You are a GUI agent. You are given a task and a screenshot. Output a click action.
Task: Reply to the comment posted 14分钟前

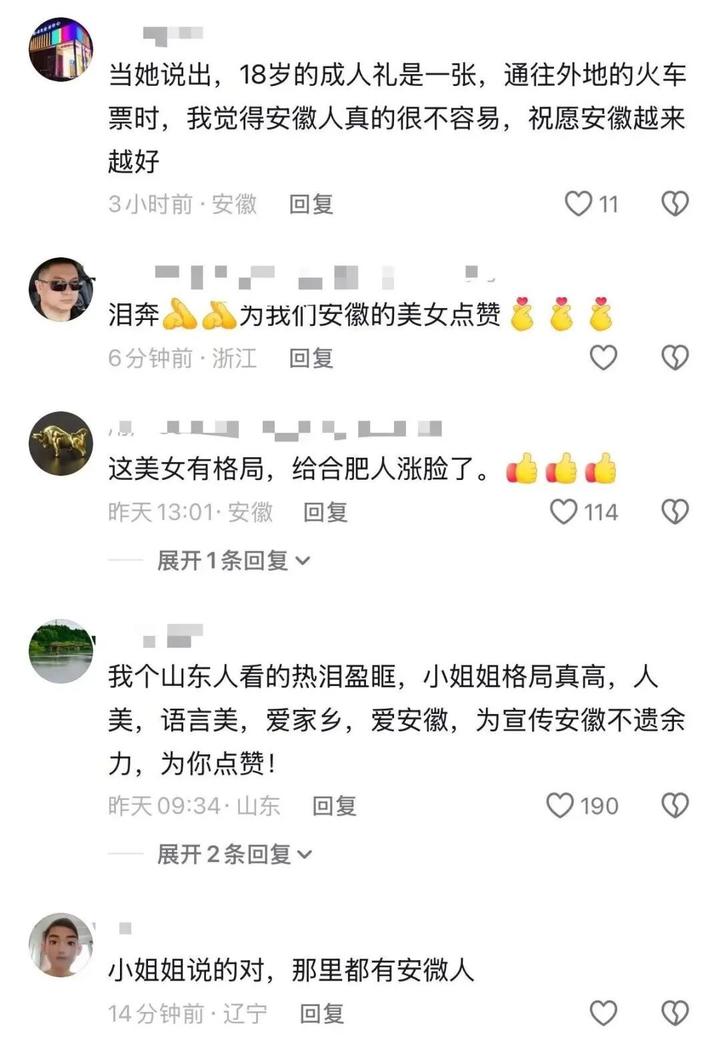pyautogui.click(x=322, y=1013)
